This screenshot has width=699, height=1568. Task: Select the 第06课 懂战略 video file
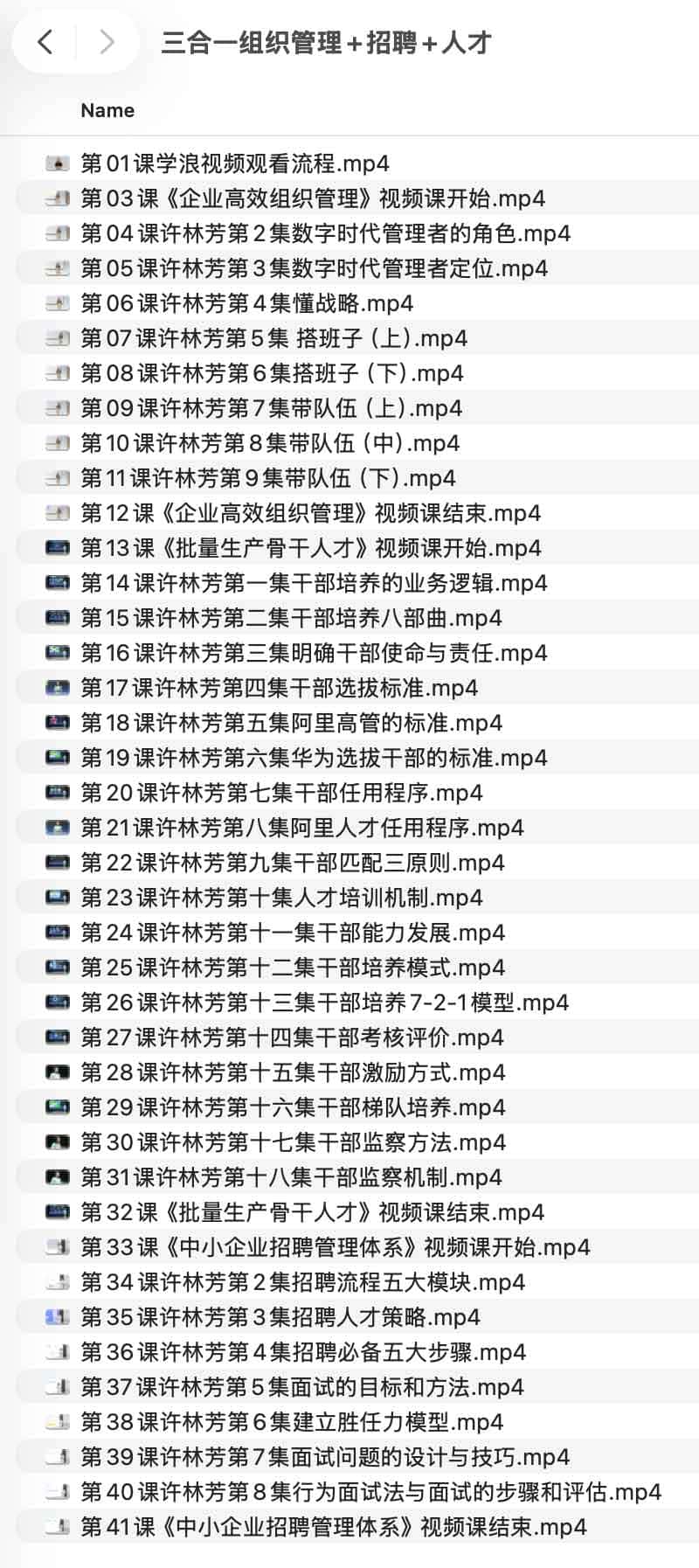click(x=246, y=303)
